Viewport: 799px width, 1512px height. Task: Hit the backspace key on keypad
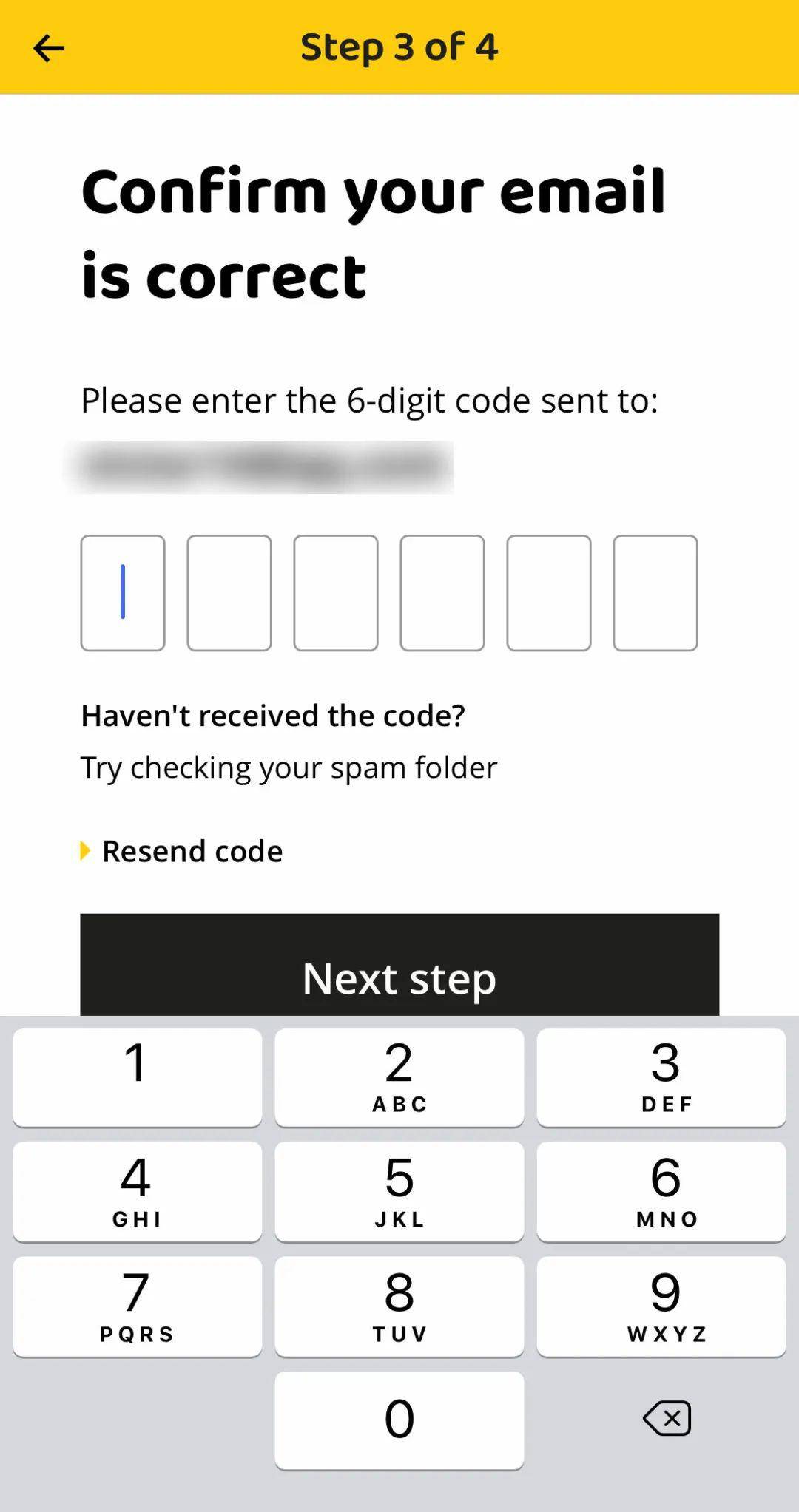point(667,1418)
